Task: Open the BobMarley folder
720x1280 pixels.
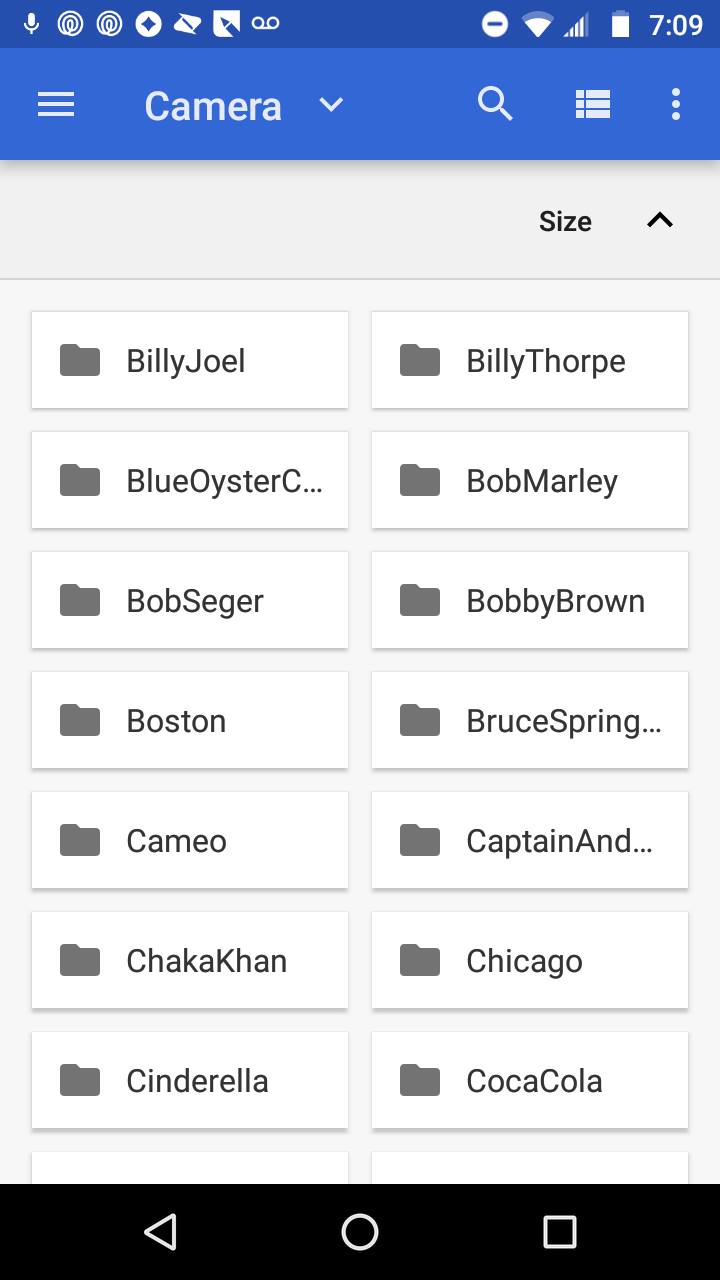Action: pyautogui.click(x=530, y=480)
